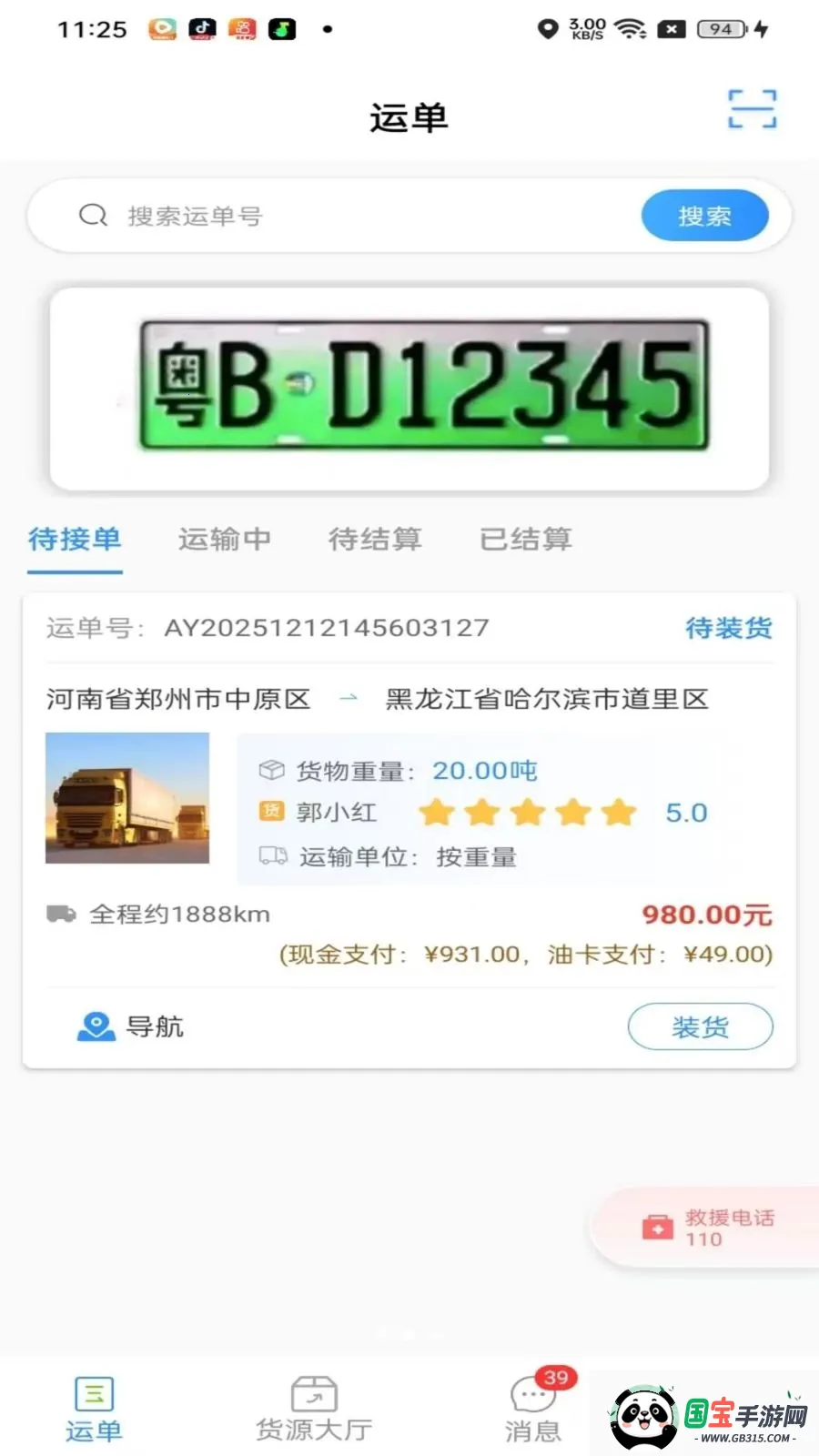Switch to the 已结算 tab

524,540
